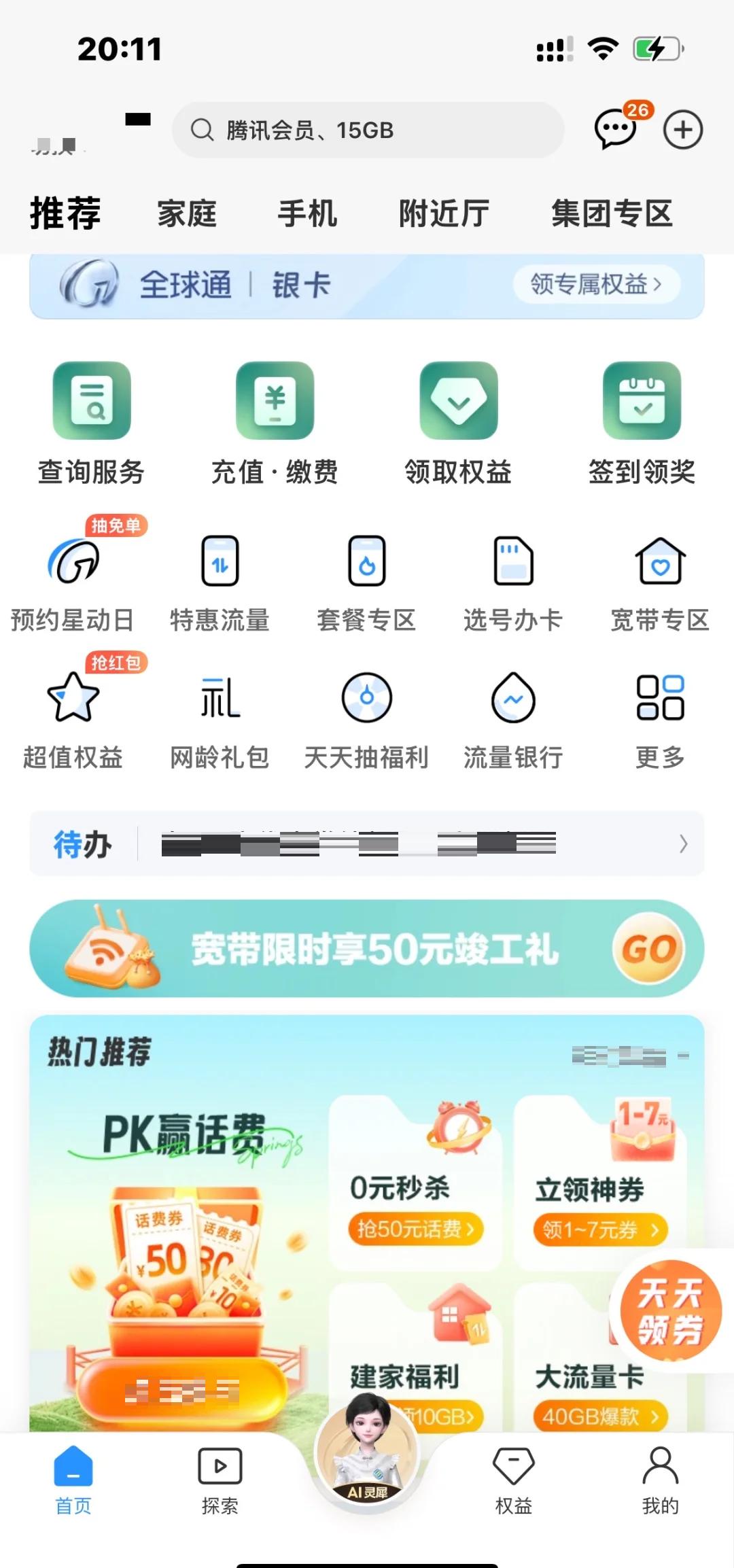Switch to the 家庭 tab
This screenshot has height=1568, width=734.
(187, 213)
